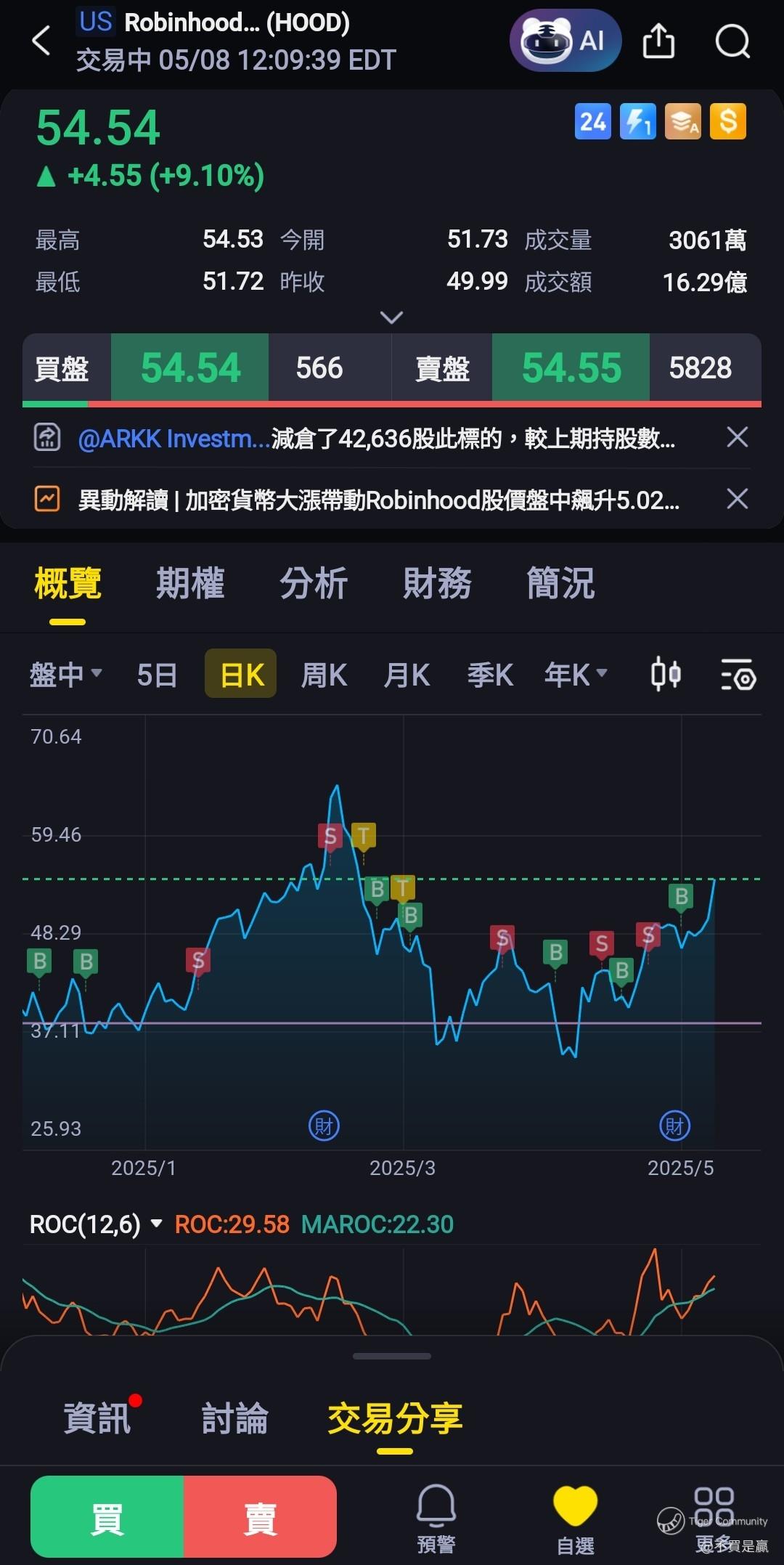Open the 財務 tab

tap(437, 583)
